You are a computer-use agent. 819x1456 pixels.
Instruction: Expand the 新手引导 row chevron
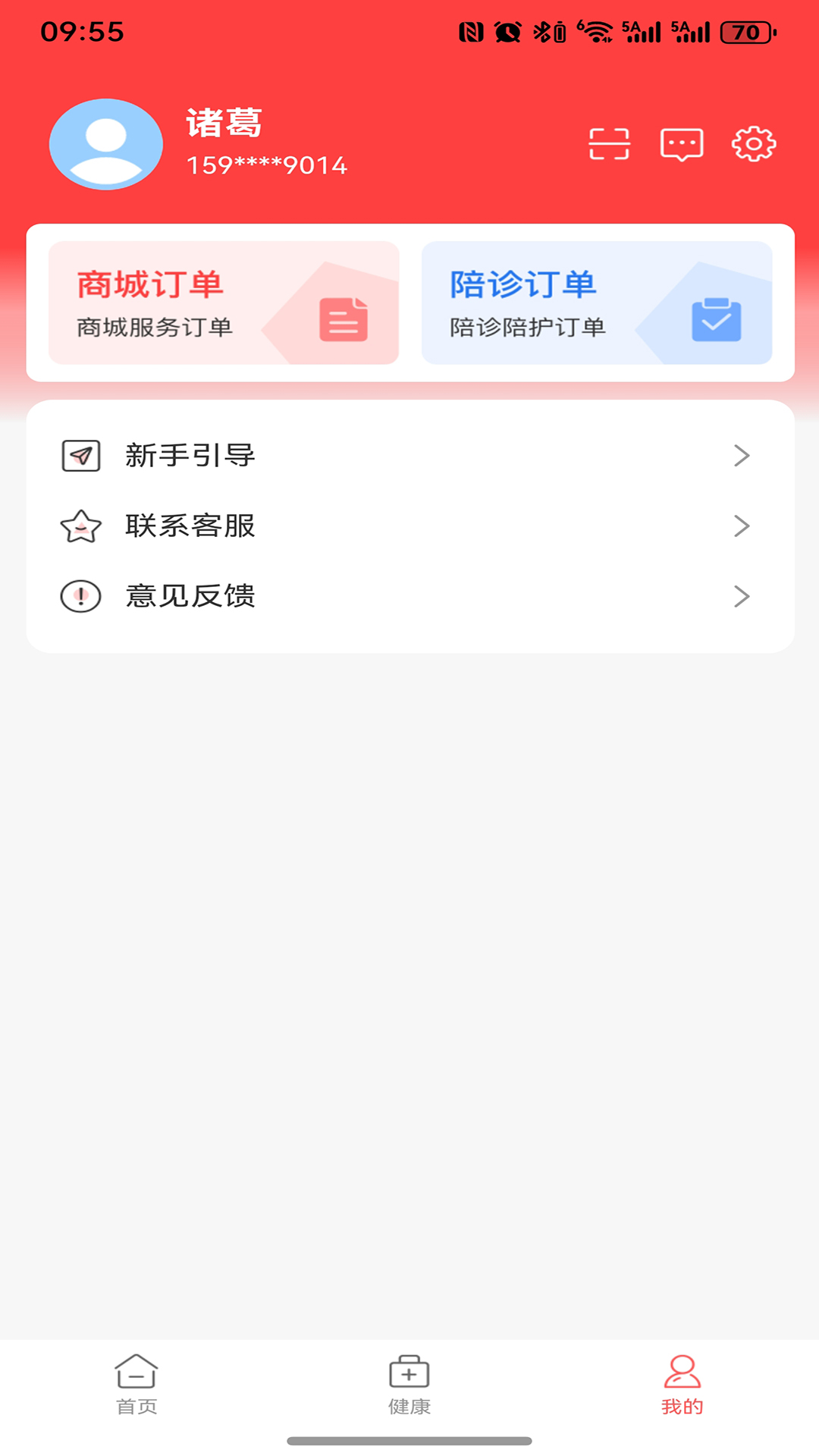741,456
